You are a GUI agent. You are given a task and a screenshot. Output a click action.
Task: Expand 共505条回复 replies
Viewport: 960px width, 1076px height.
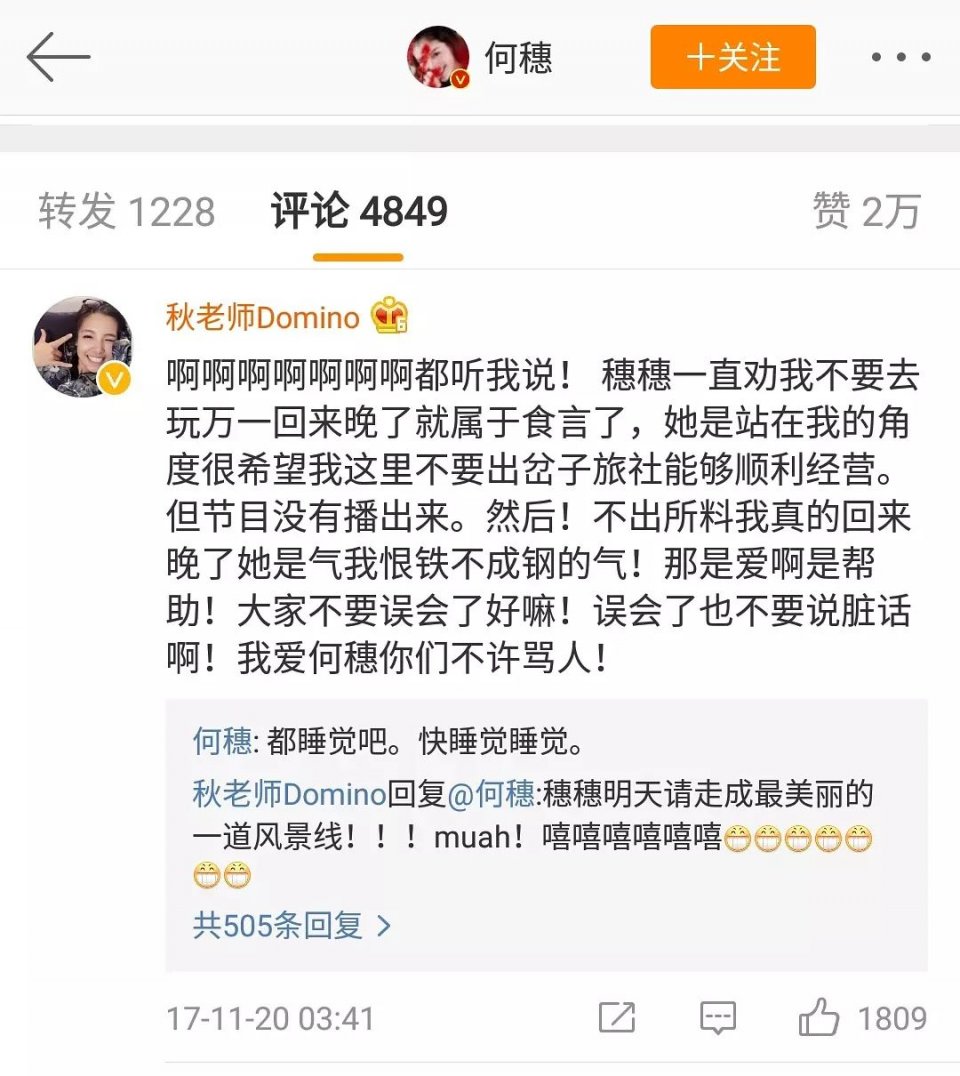pos(291,925)
